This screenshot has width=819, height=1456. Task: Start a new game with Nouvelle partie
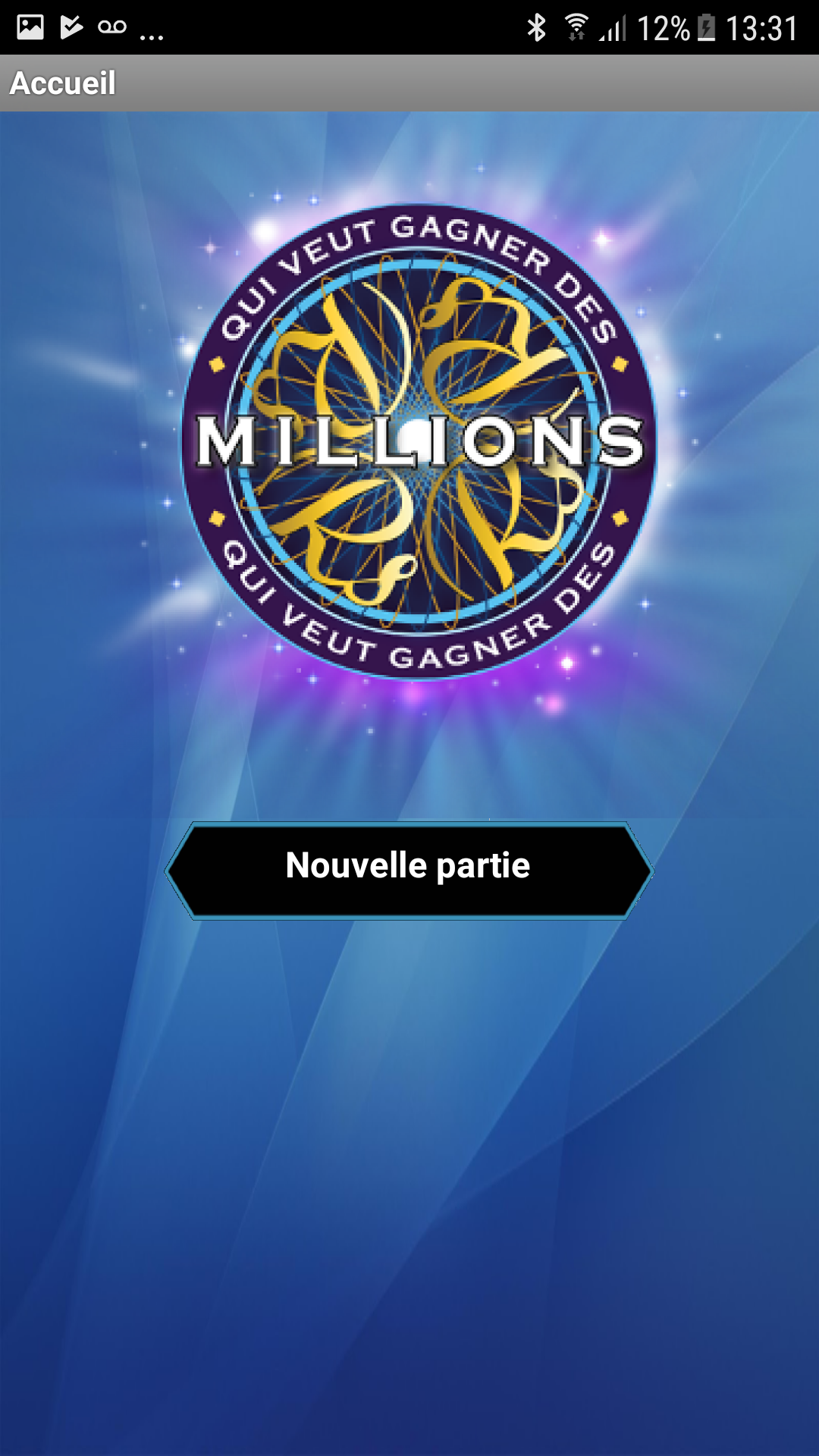click(x=409, y=869)
